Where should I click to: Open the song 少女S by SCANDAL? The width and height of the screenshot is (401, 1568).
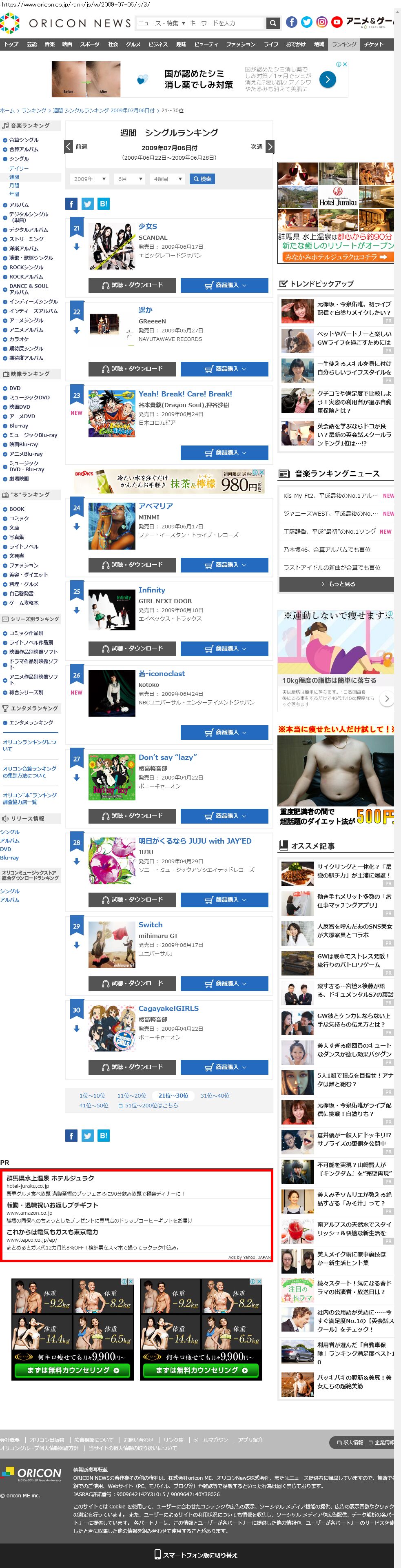(x=147, y=227)
